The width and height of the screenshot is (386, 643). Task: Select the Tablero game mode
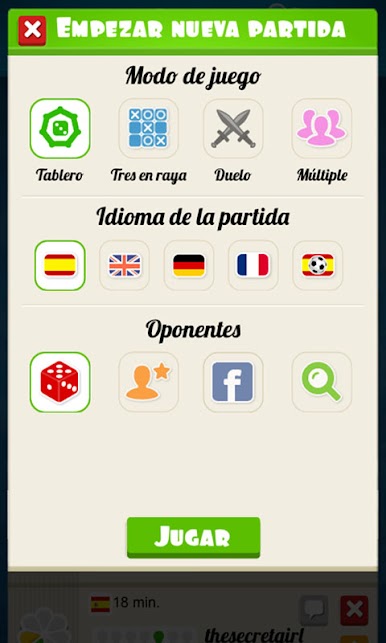(x=60, y=128)
